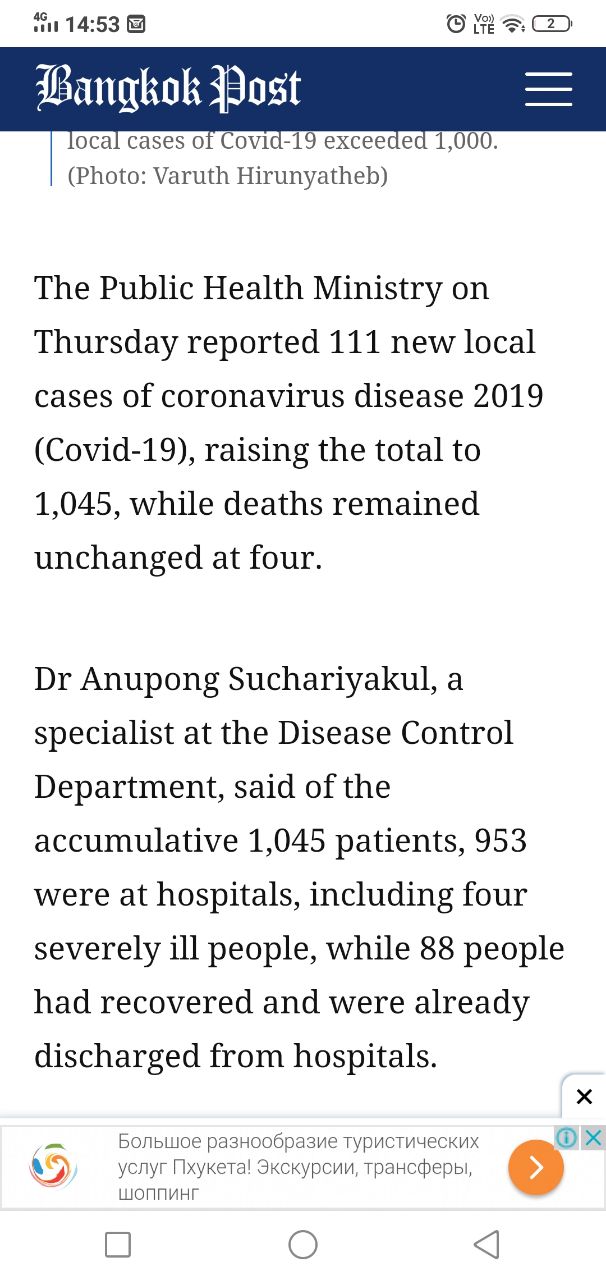Open the hamburger menu
The image size is (606, 1280).
(548, 88)
